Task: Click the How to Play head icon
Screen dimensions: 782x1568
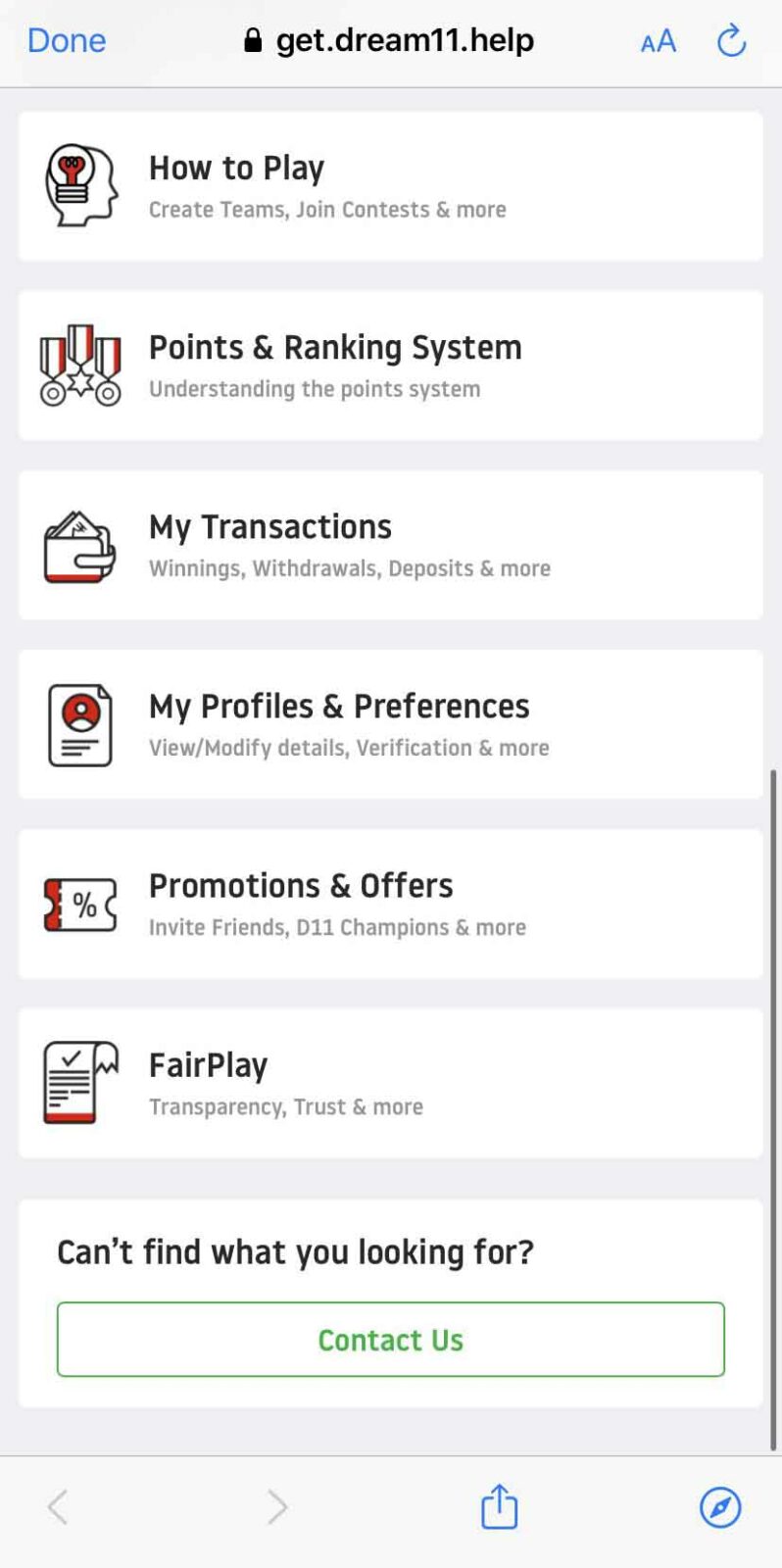Action: [x=80, y=185]
